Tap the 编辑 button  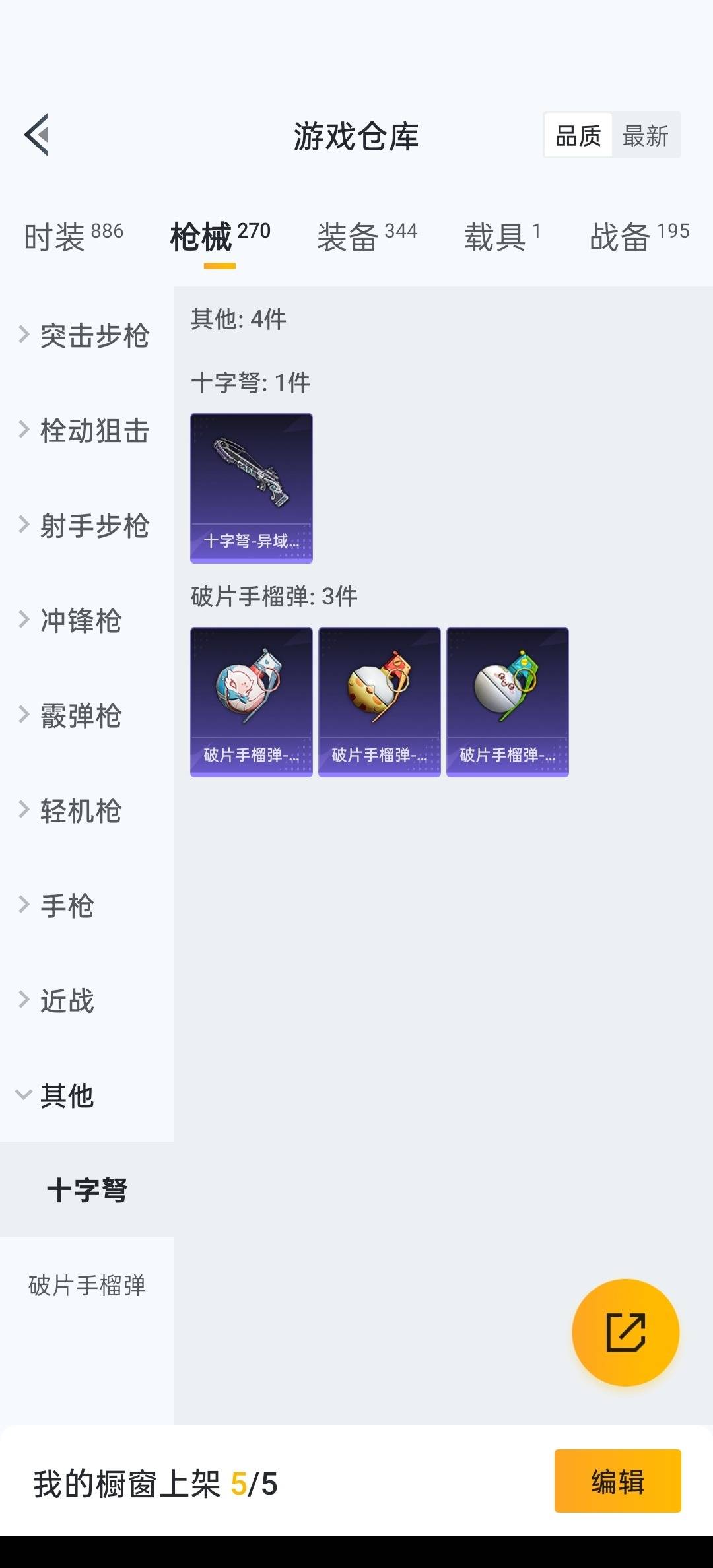pos(617,1482)
